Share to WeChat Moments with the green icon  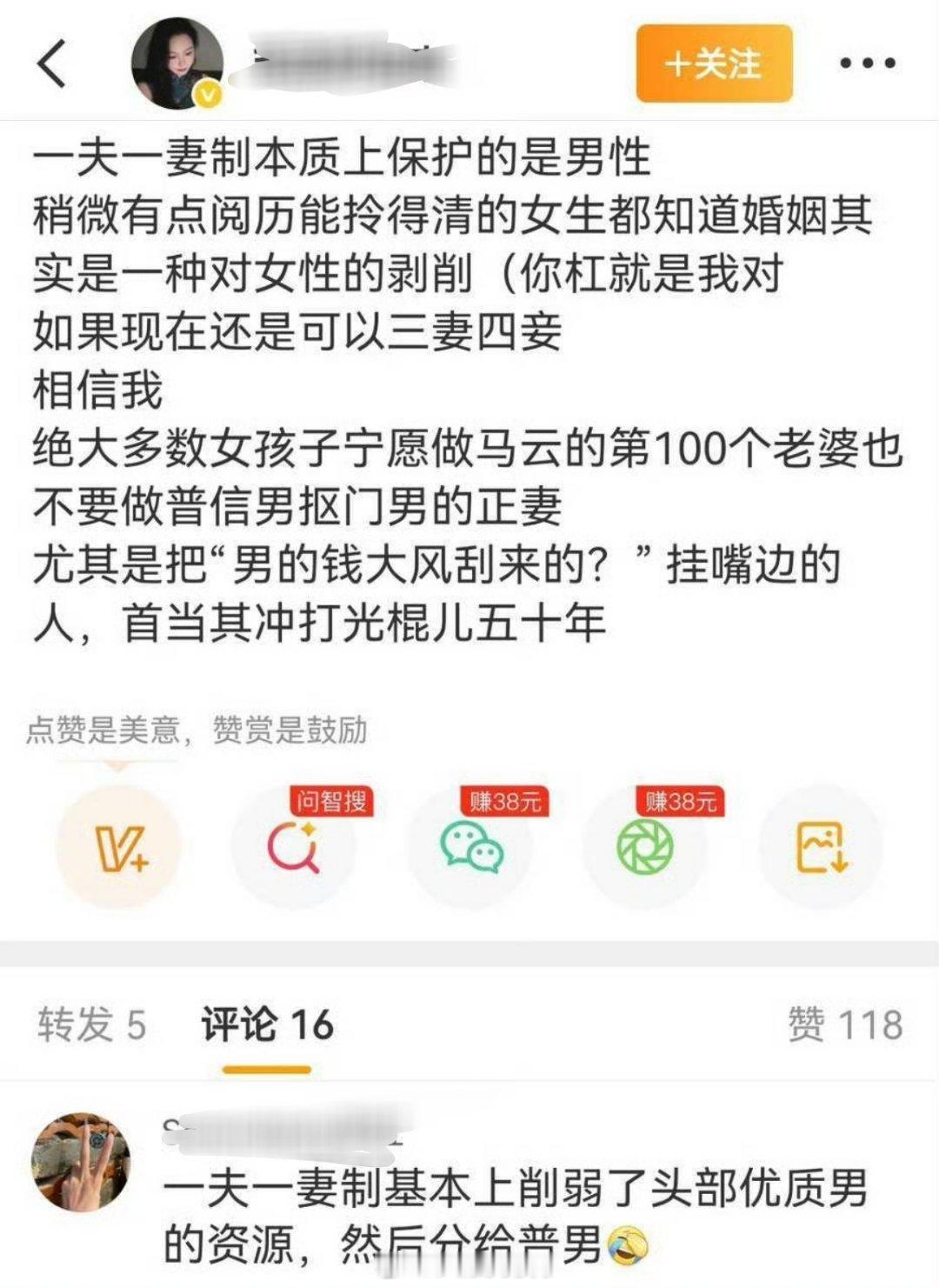[643, 849]
